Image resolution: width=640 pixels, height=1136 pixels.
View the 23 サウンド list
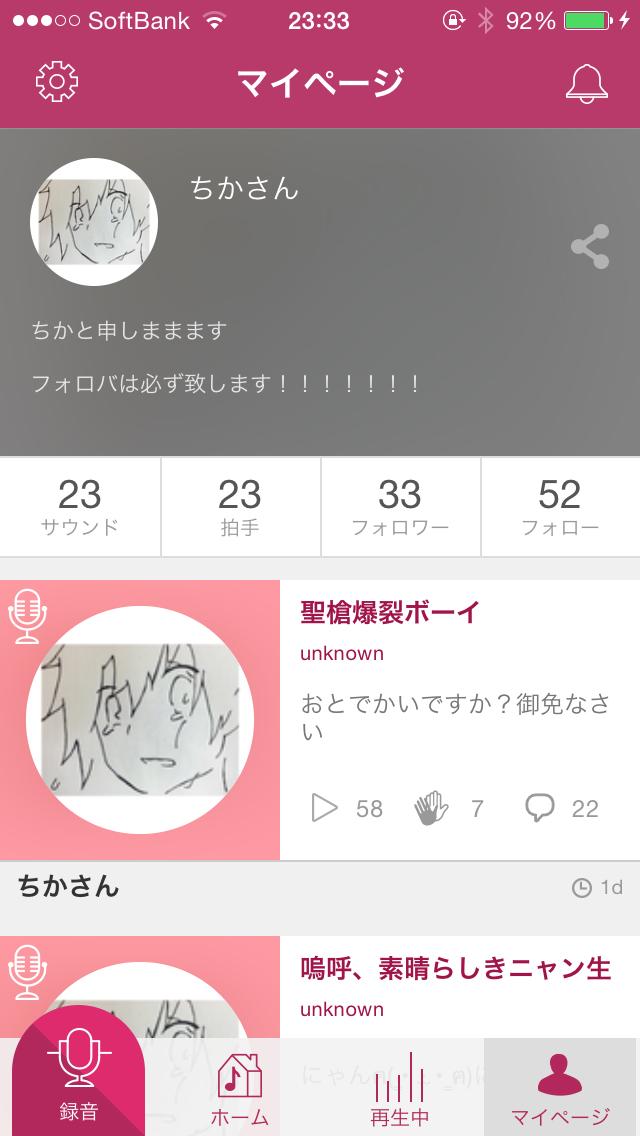(x=80, y=507)
